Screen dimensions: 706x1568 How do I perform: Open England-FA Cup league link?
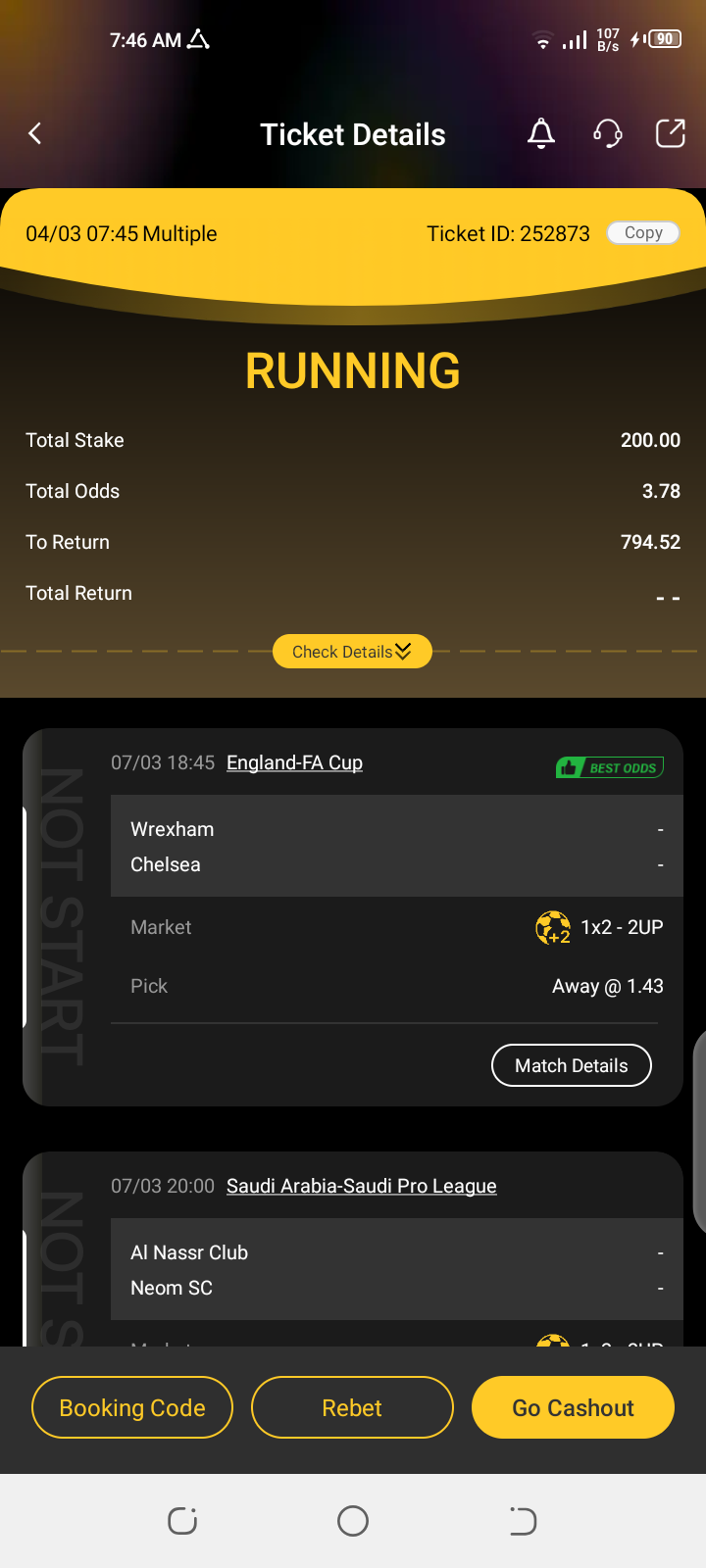click(294, 762)
